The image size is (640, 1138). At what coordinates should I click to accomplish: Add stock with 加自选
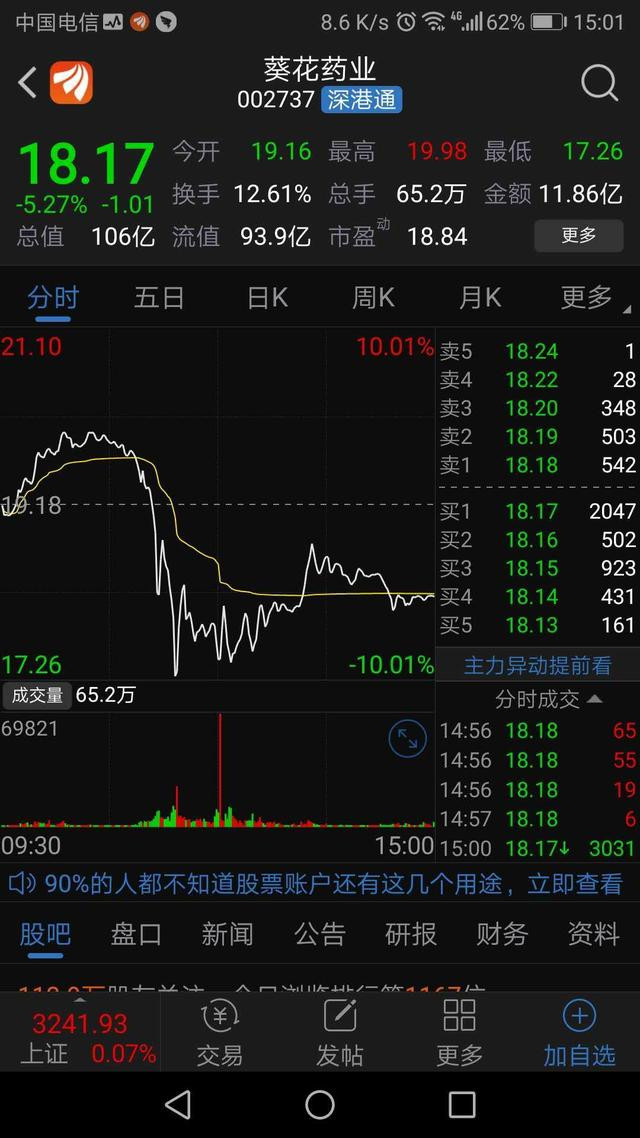tap(579, 1032)
